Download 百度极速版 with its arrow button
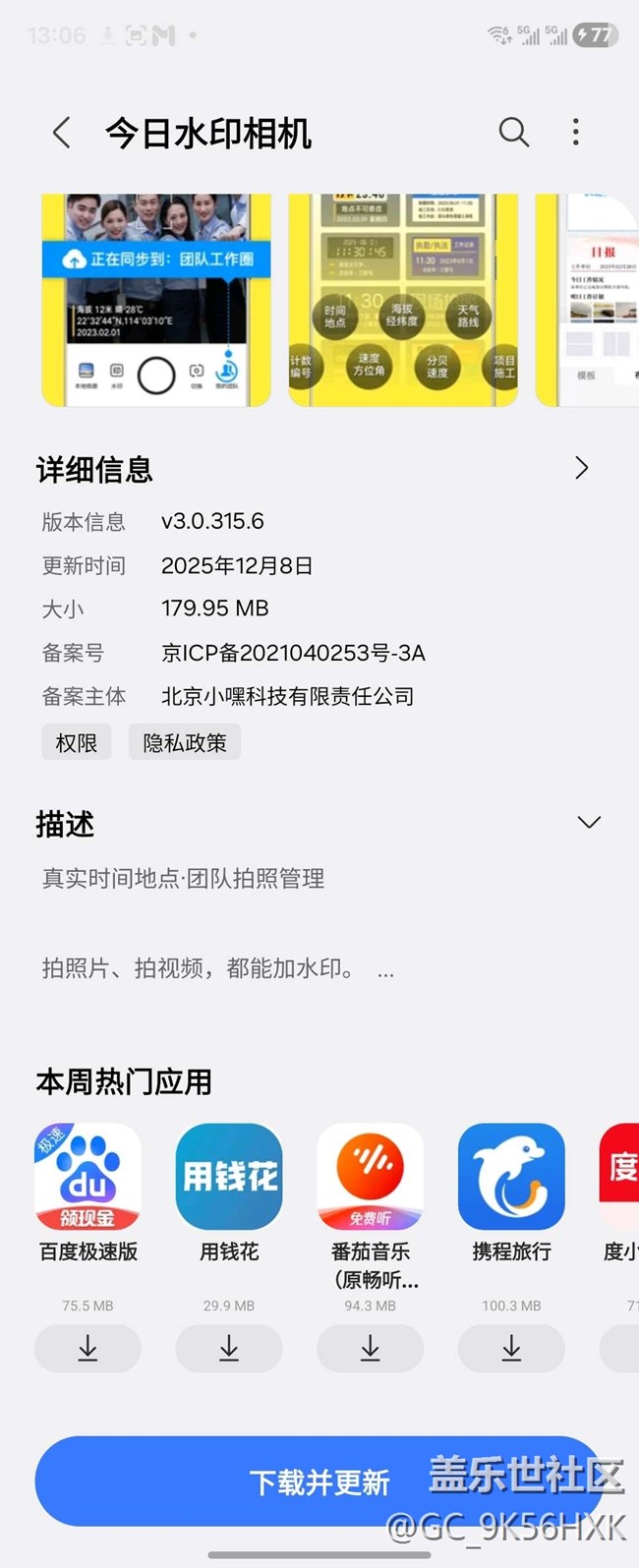Viewport: 639px width, 1568px height. tap(87, 1348)
